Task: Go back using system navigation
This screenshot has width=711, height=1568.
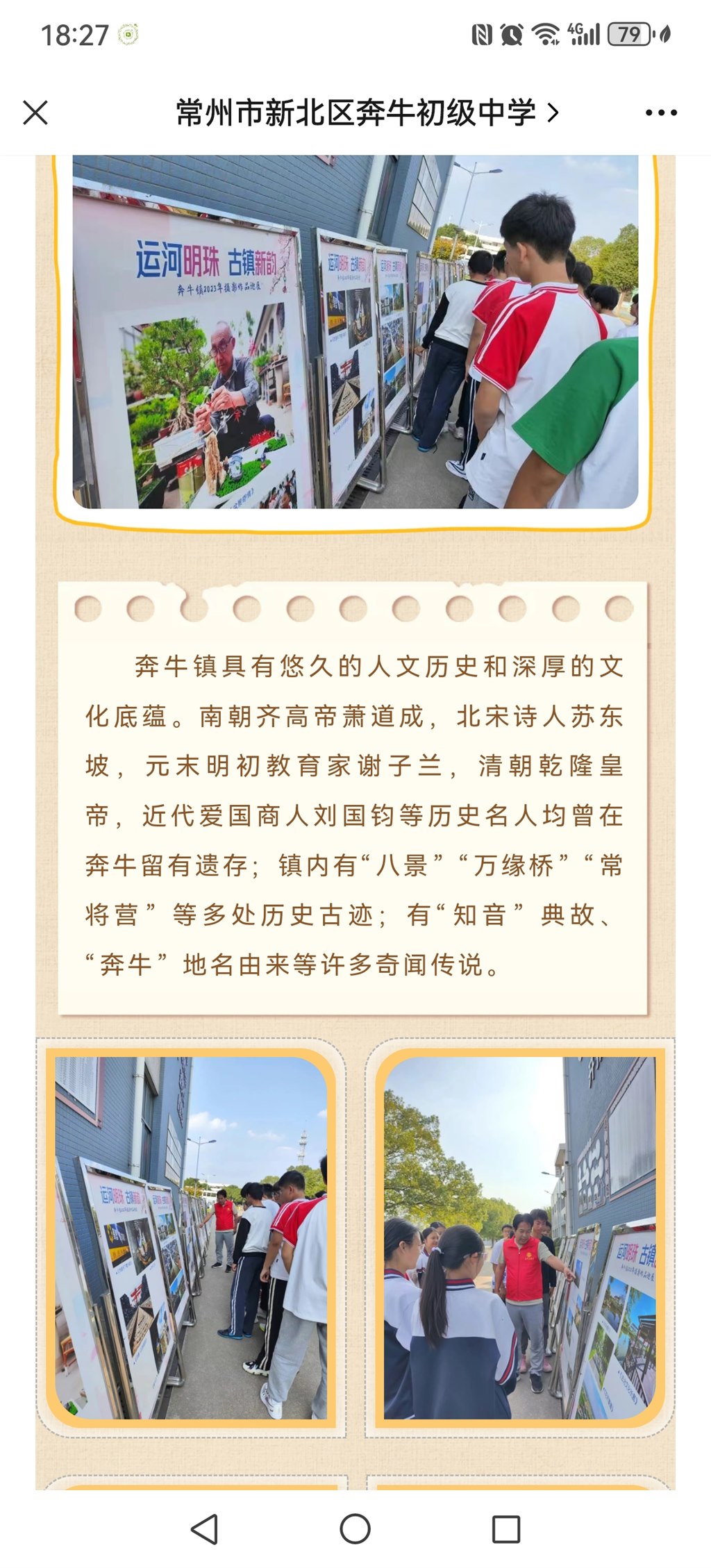Action: coord(205,1528)
